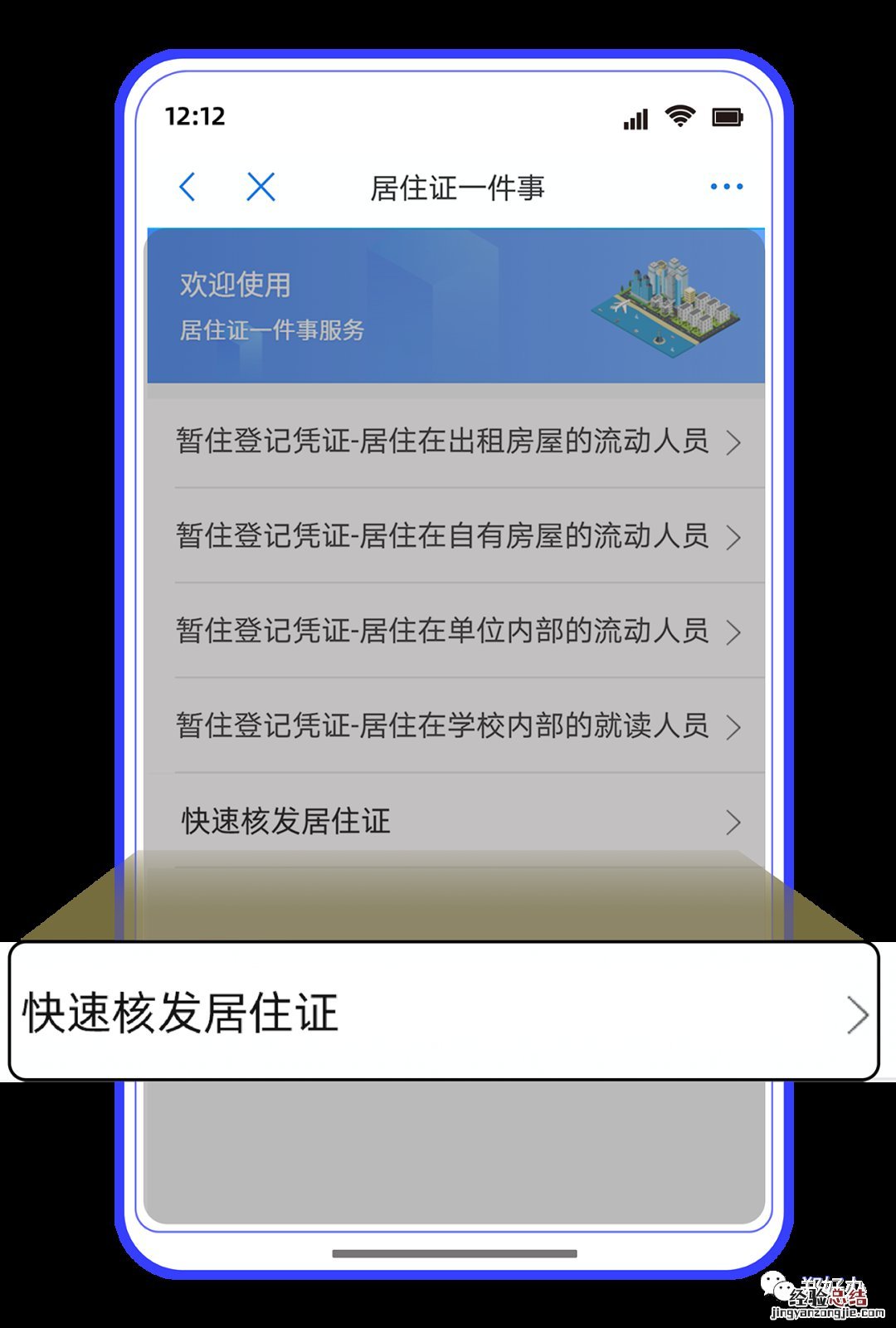The image size is (896, 1328).
Task: Tap the city illustration on the welcome banner
Action: [x=672, y=305]
